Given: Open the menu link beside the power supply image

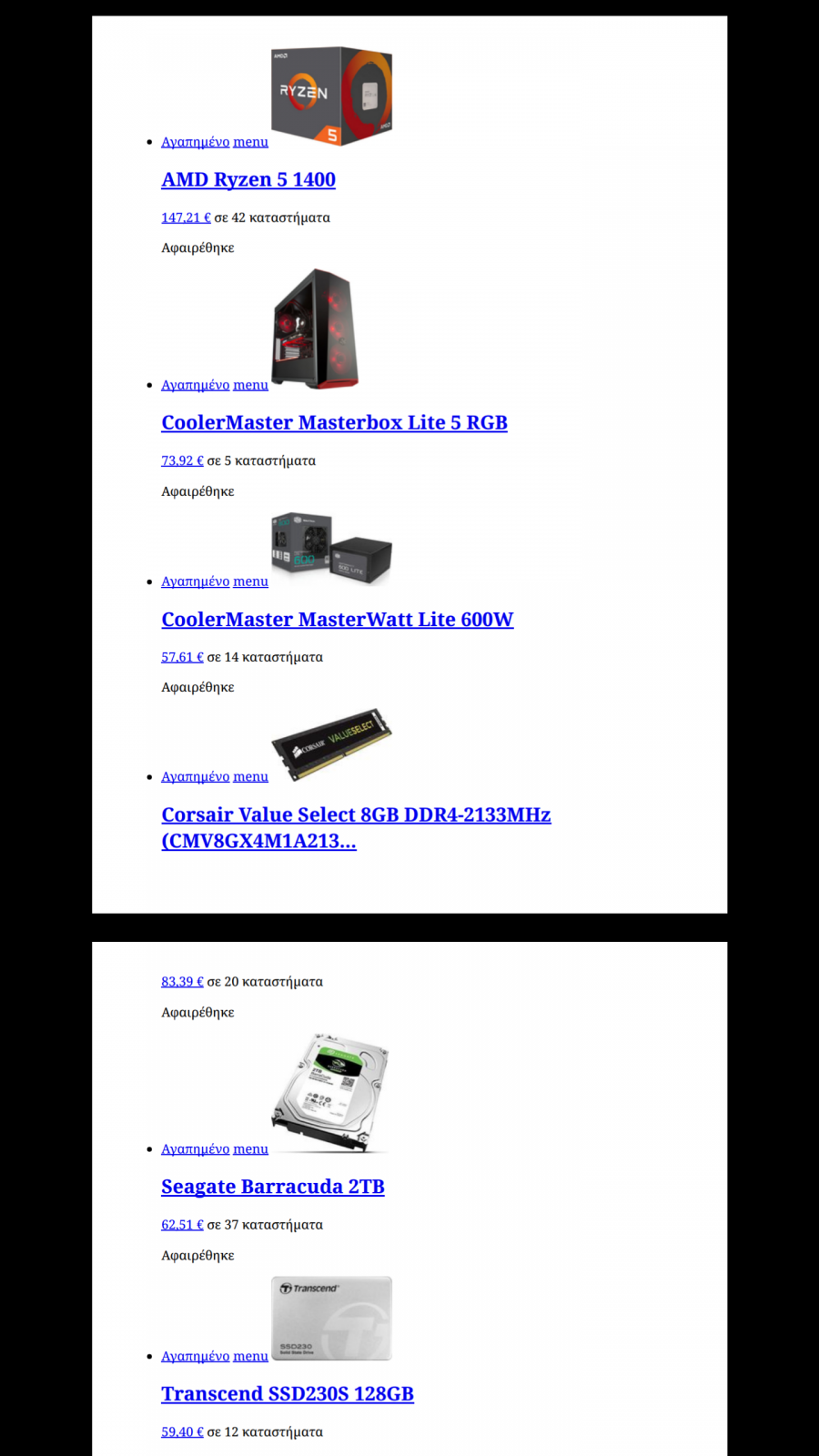Looking at the screenshot, I should (250, 581).
